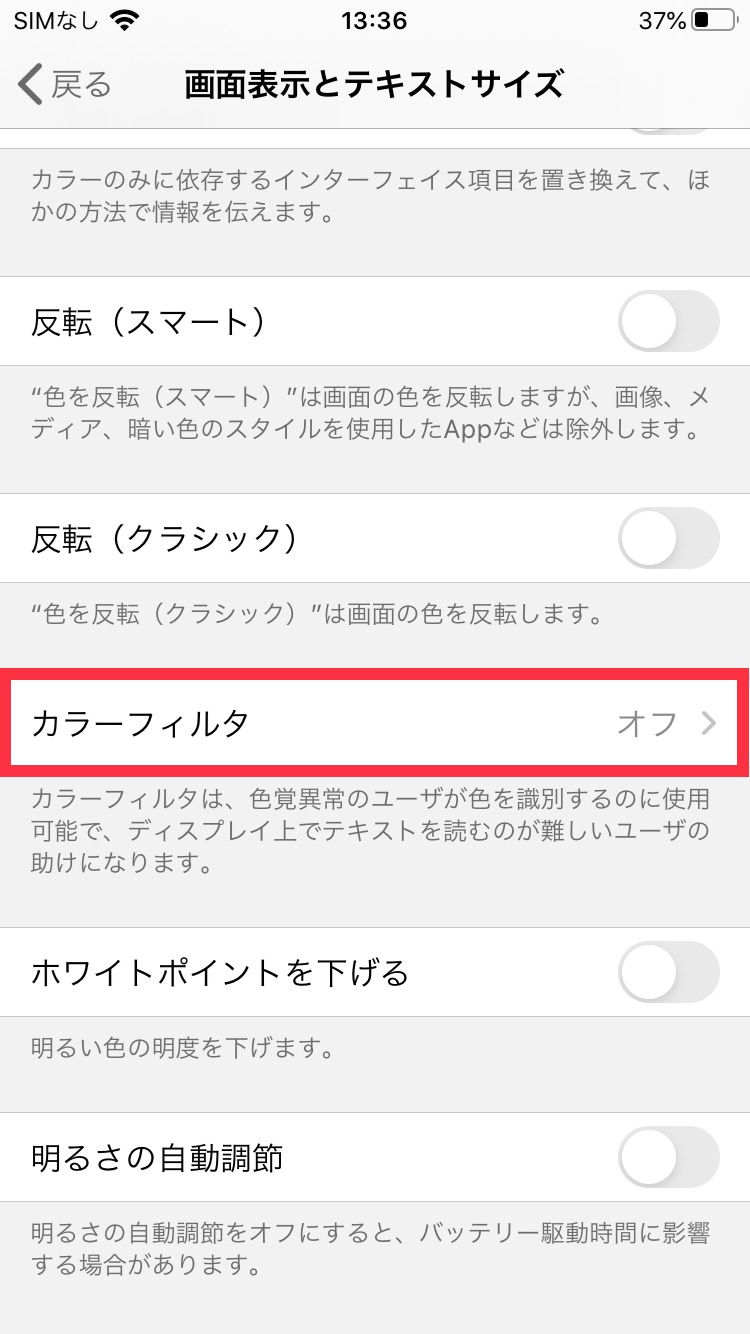Toggle 反転（スマート）switch on
Image resolution: width=750 pixels, height=1334 pixels.
point(669,321)
